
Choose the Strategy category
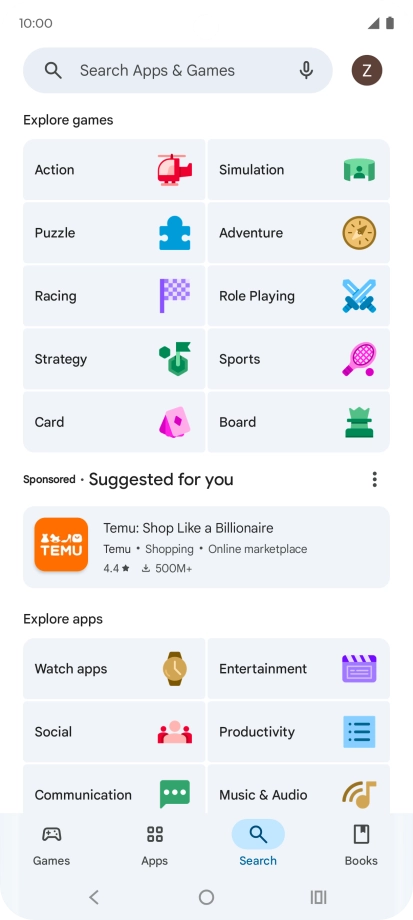coord(114,359)
